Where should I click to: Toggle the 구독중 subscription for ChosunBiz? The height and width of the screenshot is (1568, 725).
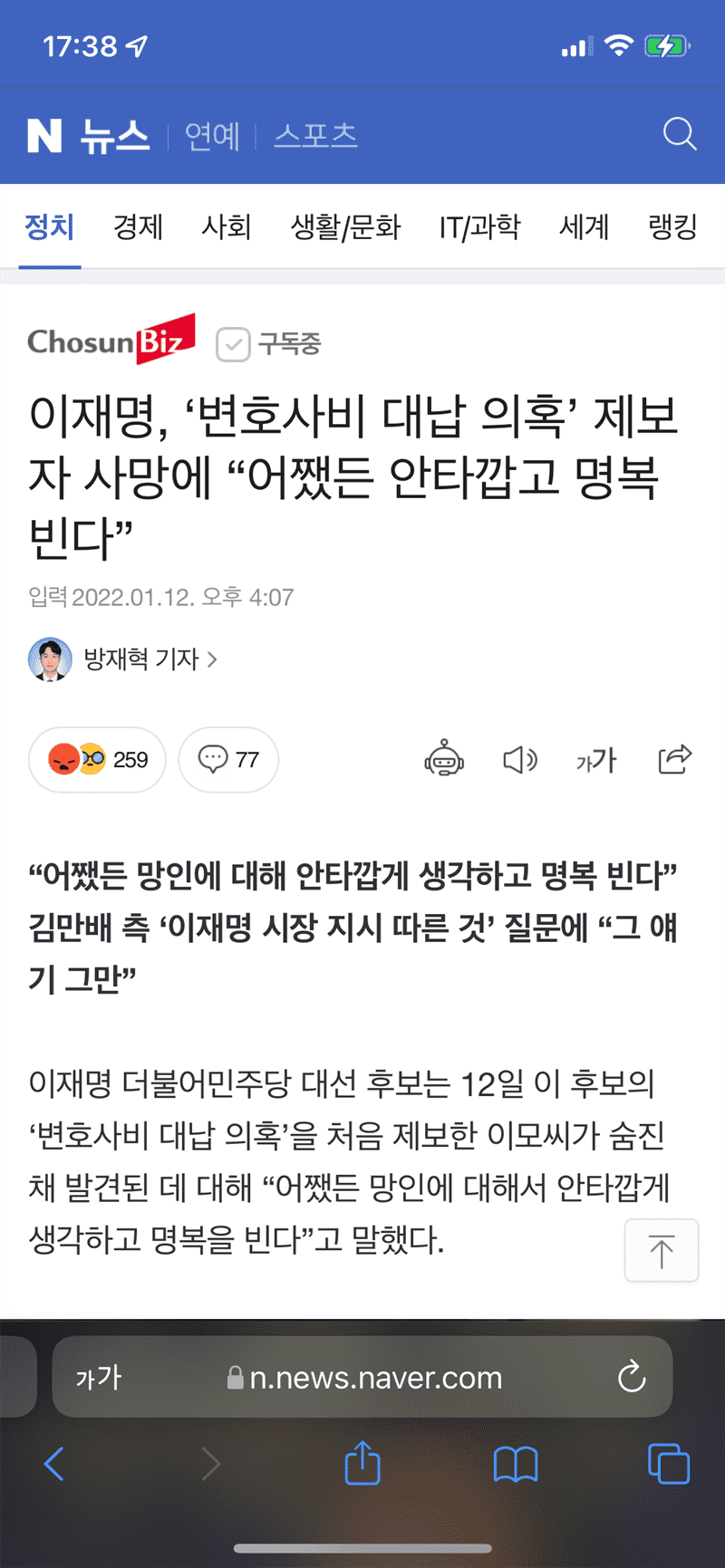tap(269, 344)
